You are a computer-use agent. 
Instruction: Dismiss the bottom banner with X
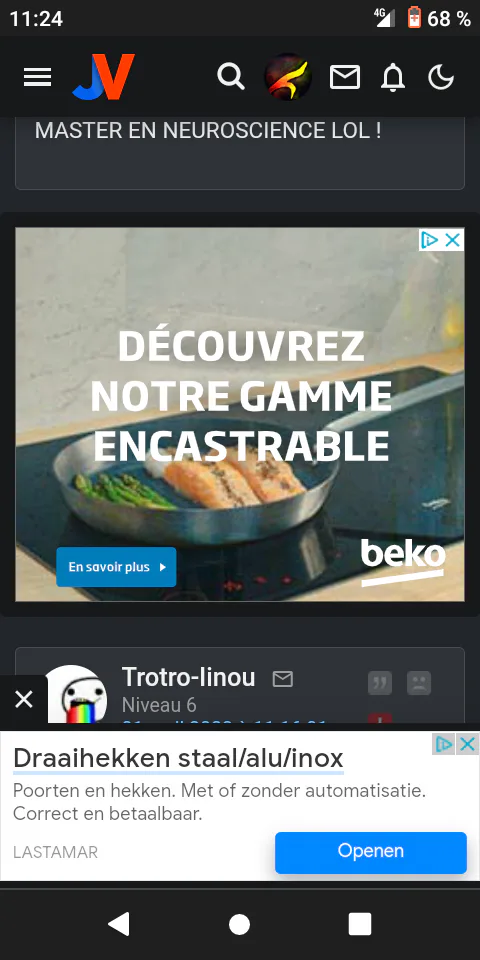(23, 699)
